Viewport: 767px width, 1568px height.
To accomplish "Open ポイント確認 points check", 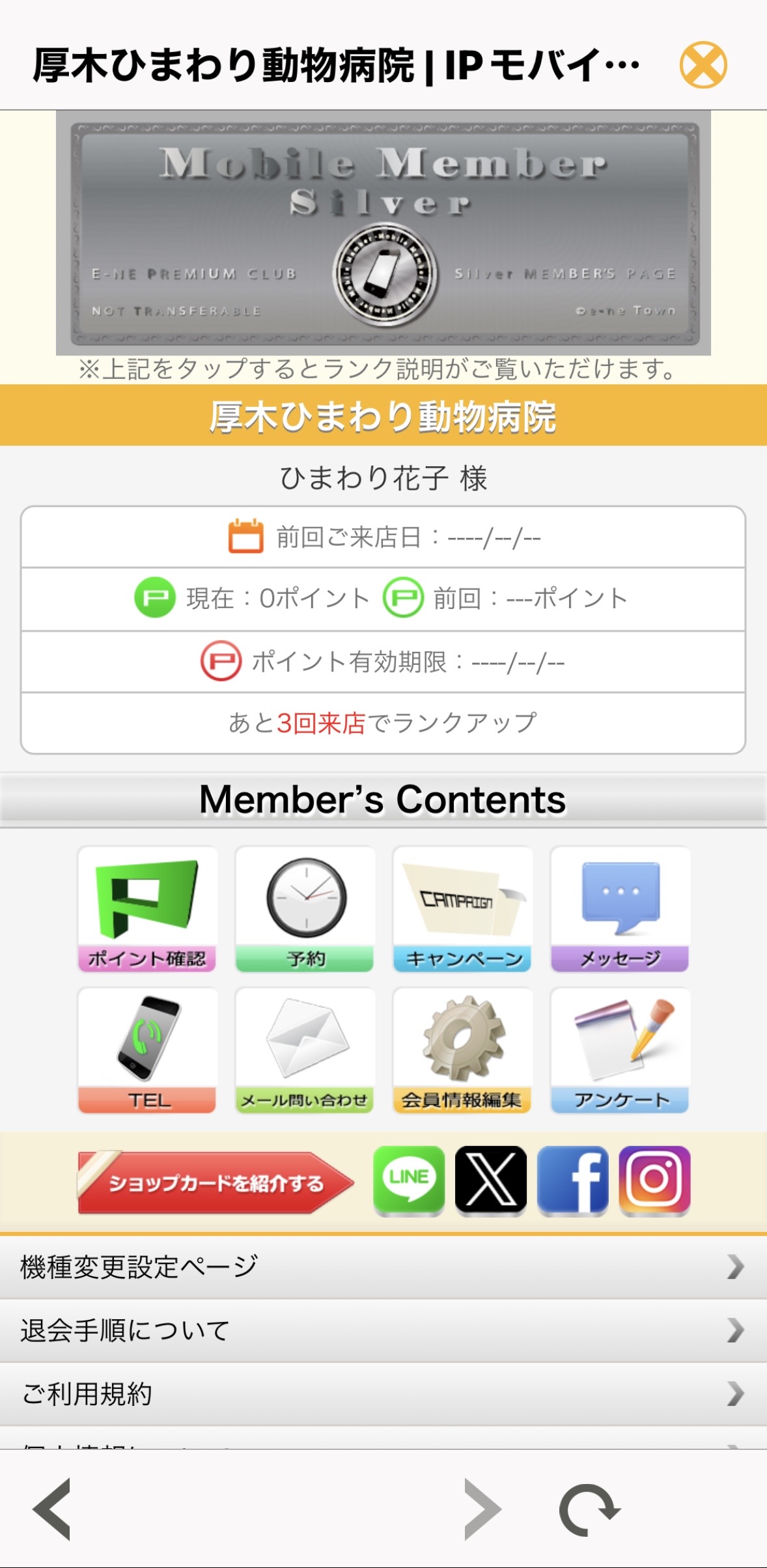I will tap(147, 909).
